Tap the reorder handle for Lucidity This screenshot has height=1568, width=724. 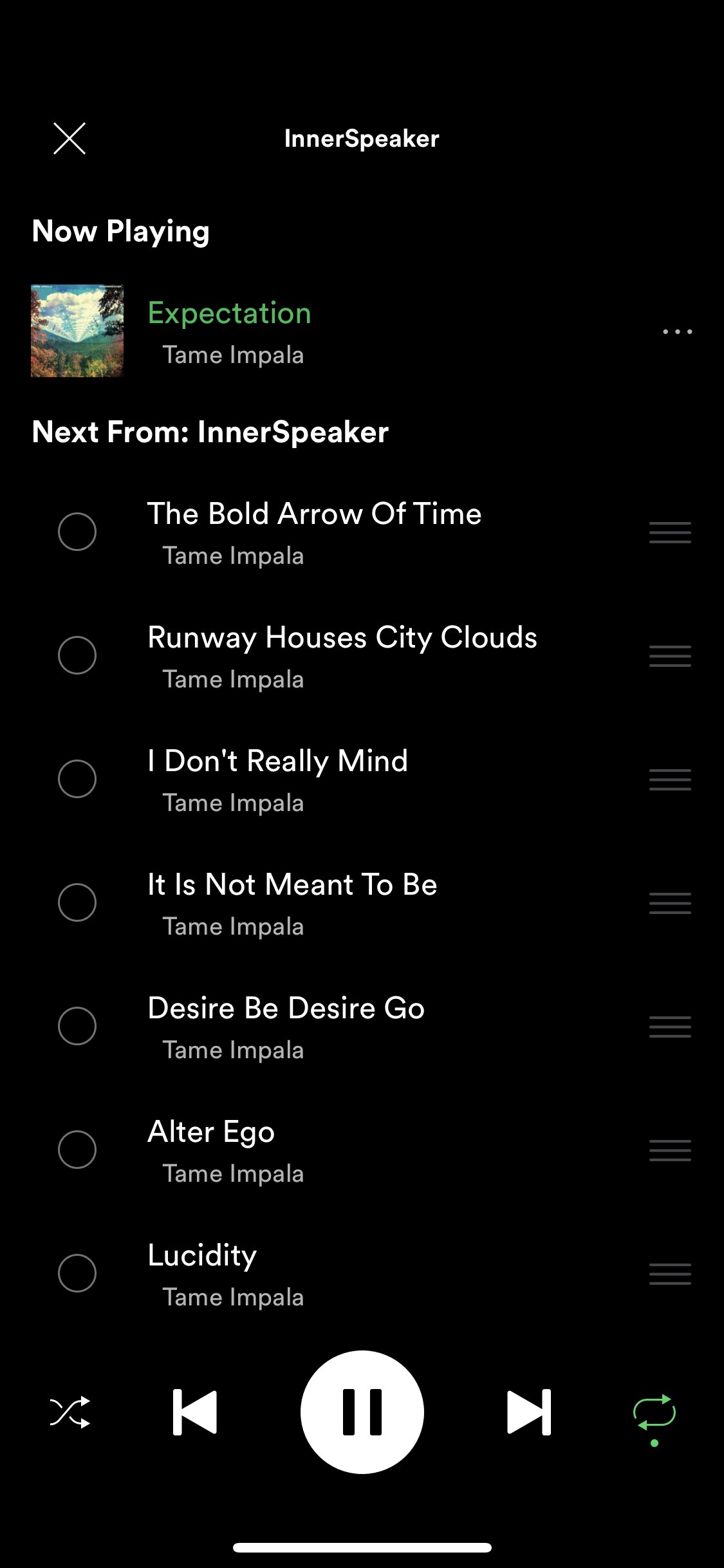[x=670, y=1274]
